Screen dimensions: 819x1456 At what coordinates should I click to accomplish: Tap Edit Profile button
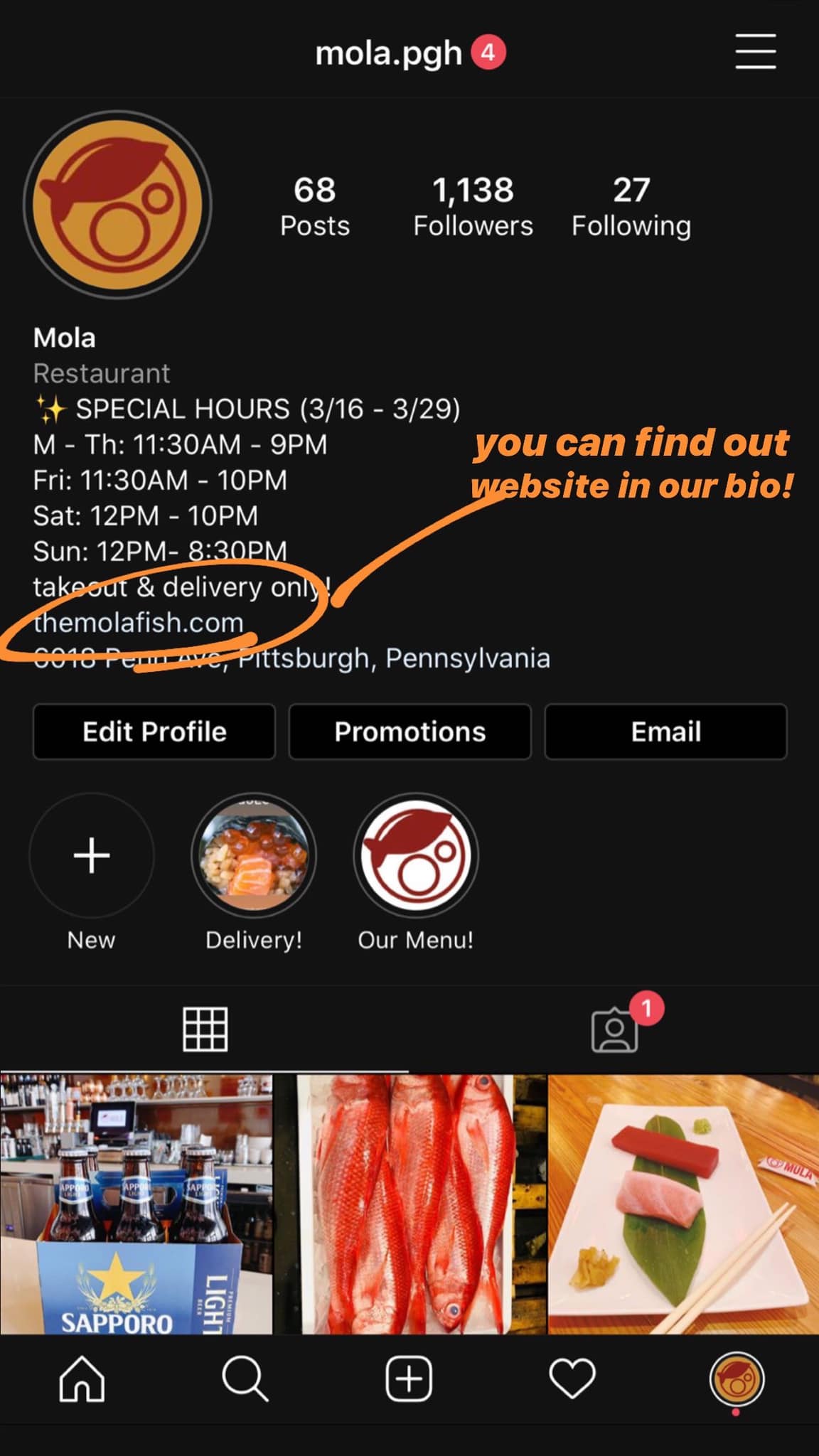point(154,732)
